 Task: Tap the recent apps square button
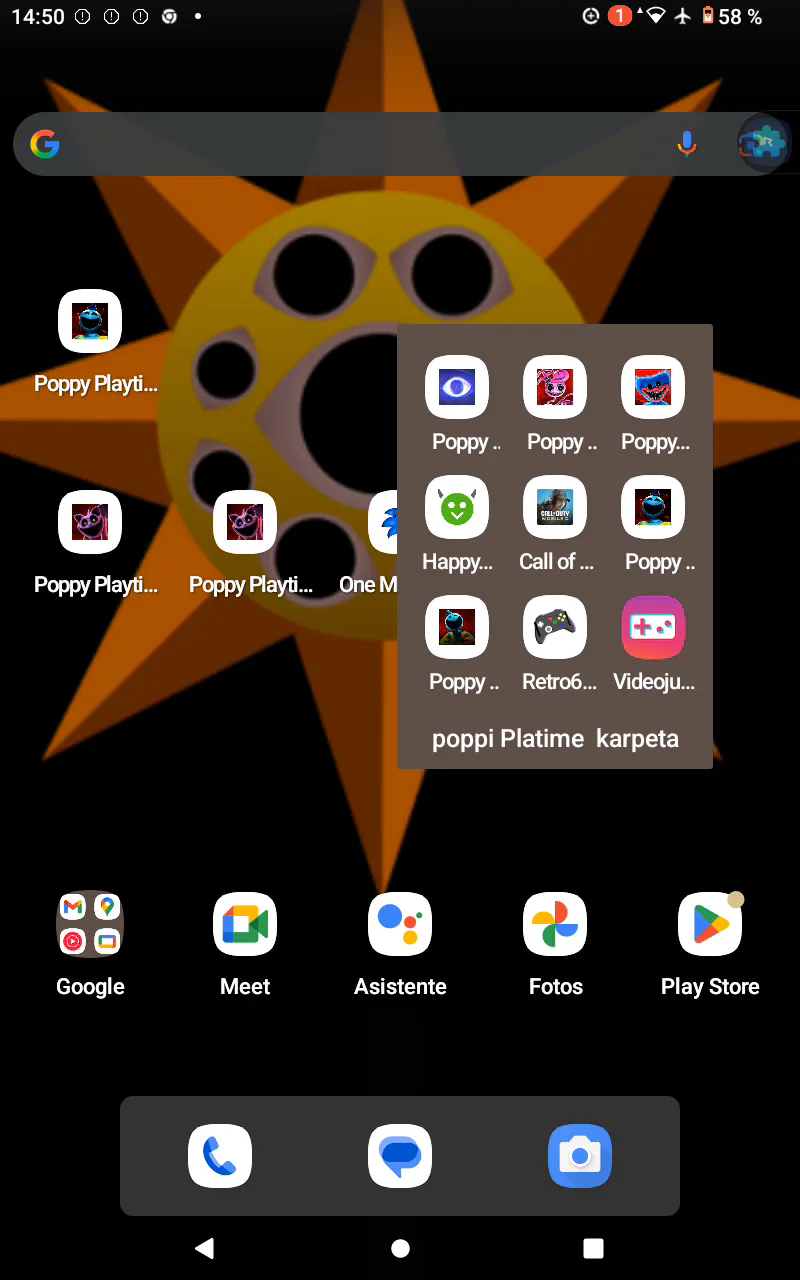(593, 1248)
